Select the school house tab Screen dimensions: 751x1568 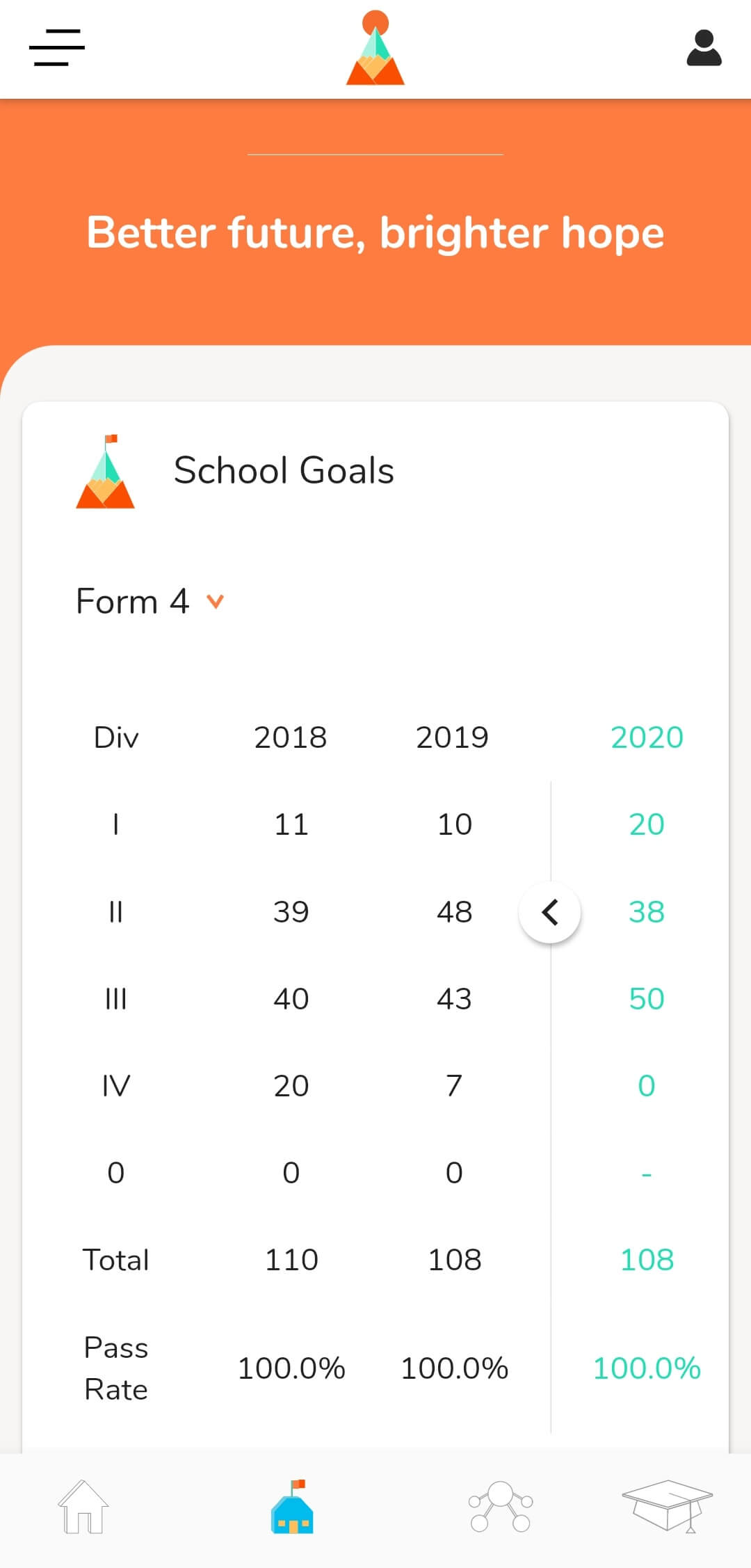tap(292, 1507)
